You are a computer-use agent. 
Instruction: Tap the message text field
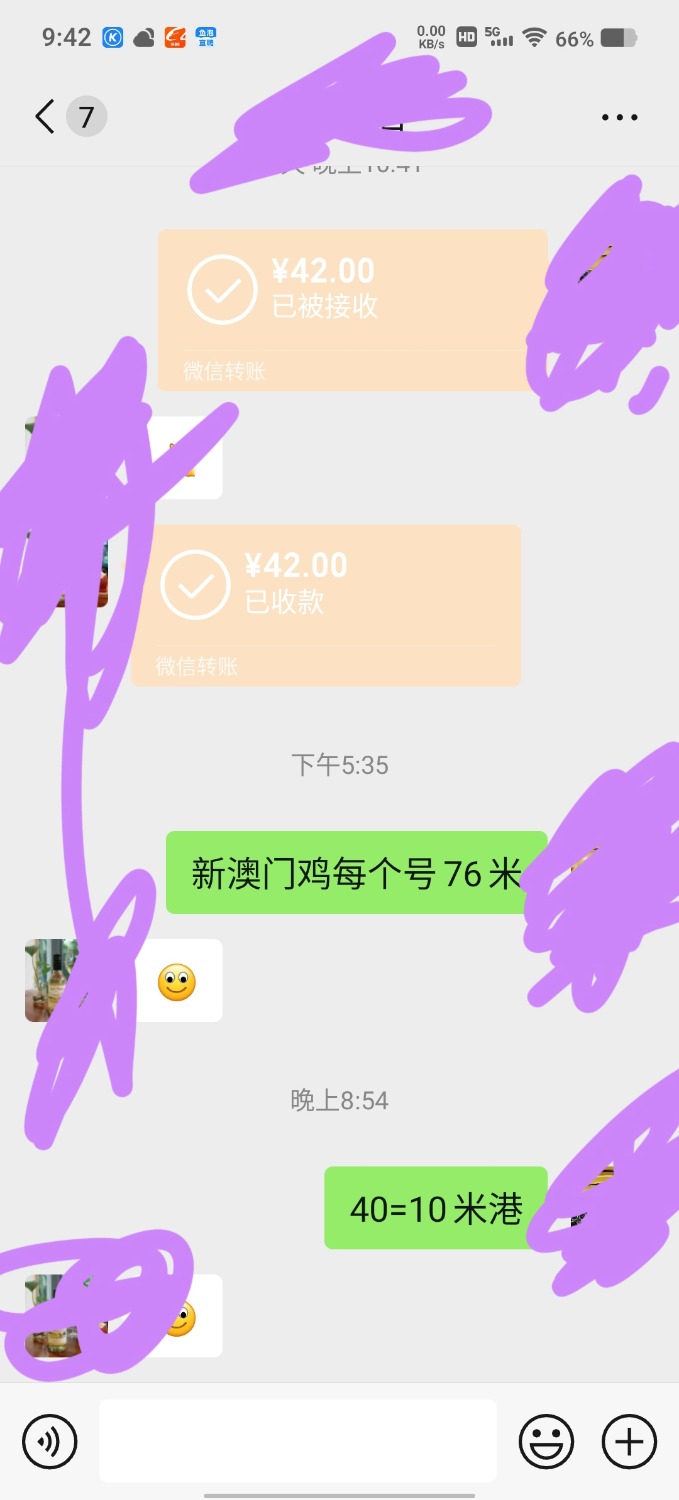point(297,1441)
